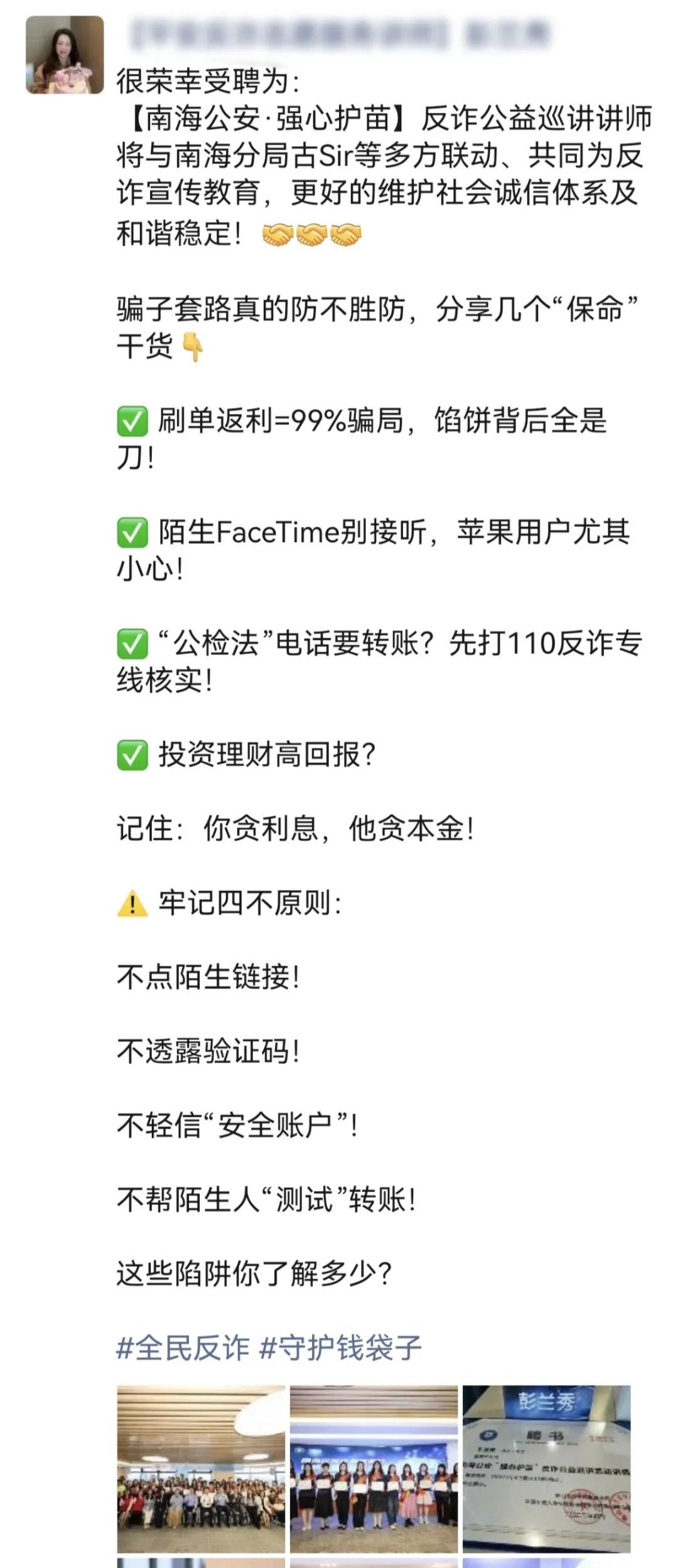The width and height of the screenshot is (678, 1568).
Task: View the photo of women holding certificates
Action: click(374, 1468)
